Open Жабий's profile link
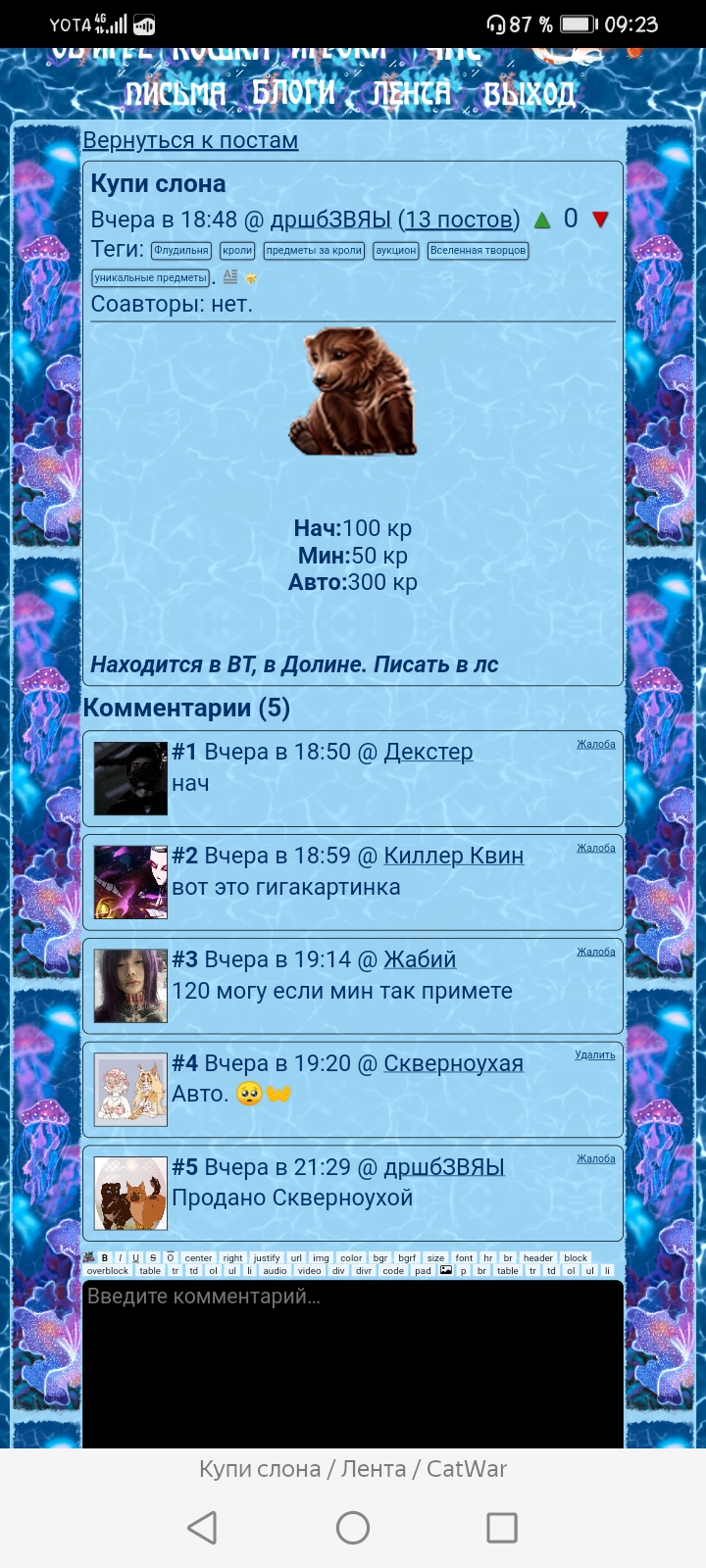Image resolution: width=706 pixels, height=1568 pixels. pos(420,959)
